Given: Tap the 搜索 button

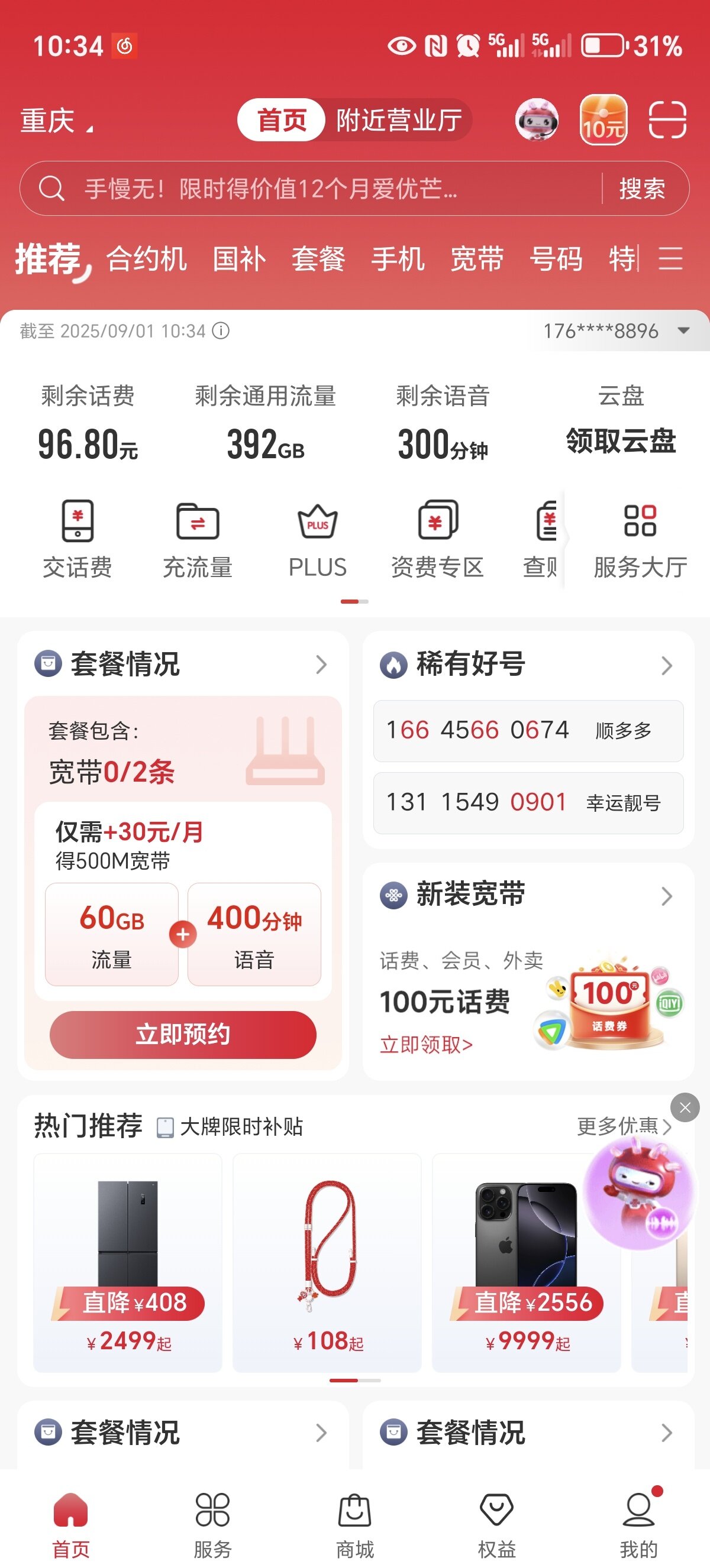Looking at the screenshot, I should pyautogui.click(x=642, y=189).
